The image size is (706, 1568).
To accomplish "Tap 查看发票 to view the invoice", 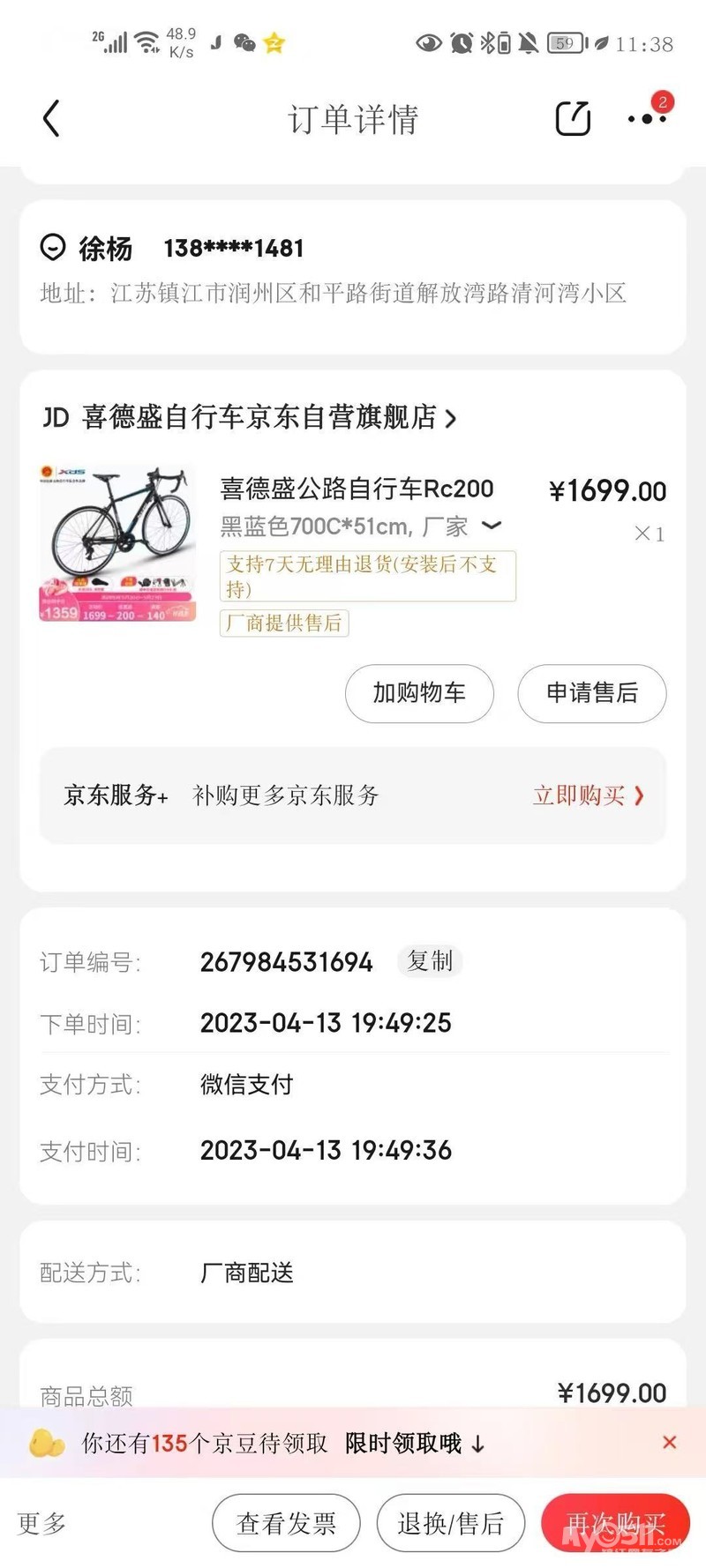I will pyautogui.click(x=286, y=1523).
